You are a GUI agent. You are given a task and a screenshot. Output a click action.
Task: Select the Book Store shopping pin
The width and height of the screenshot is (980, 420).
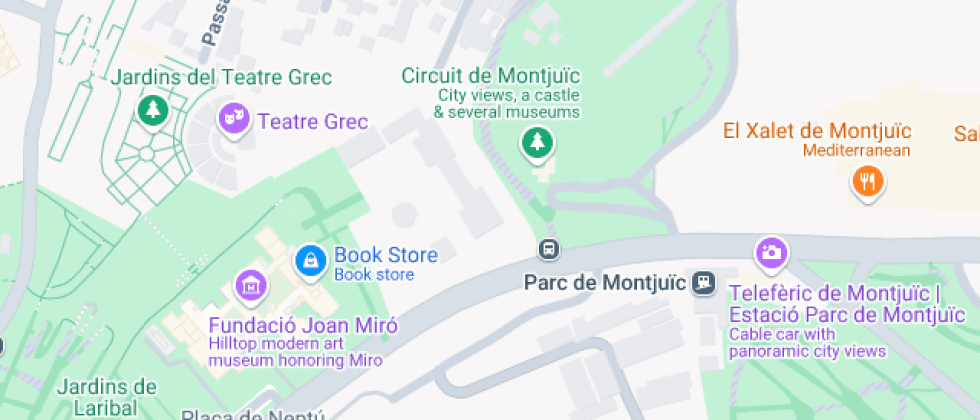click(310, 262)
